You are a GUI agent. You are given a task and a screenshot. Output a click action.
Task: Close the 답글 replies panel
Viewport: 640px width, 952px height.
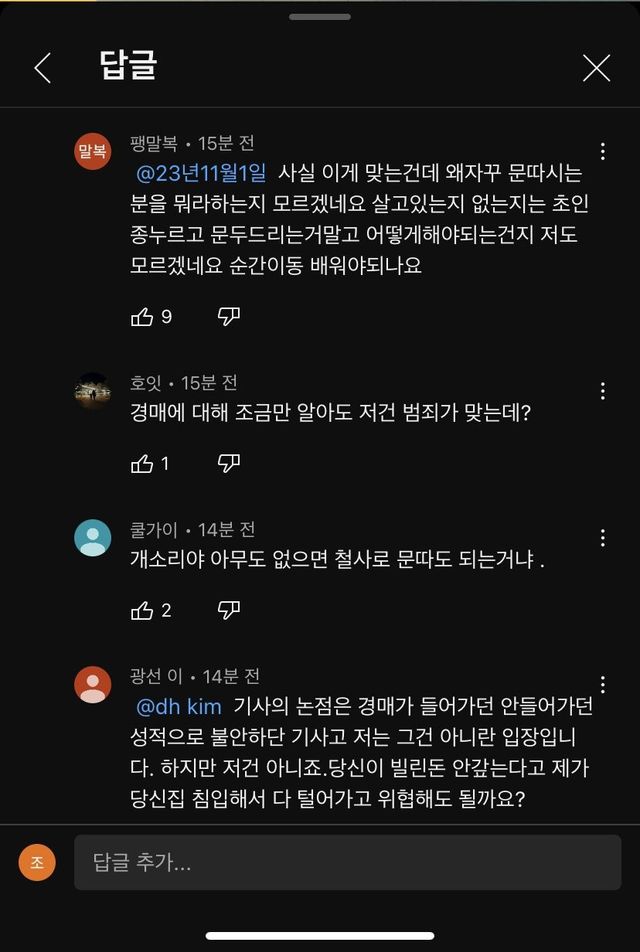click(596, 68)
